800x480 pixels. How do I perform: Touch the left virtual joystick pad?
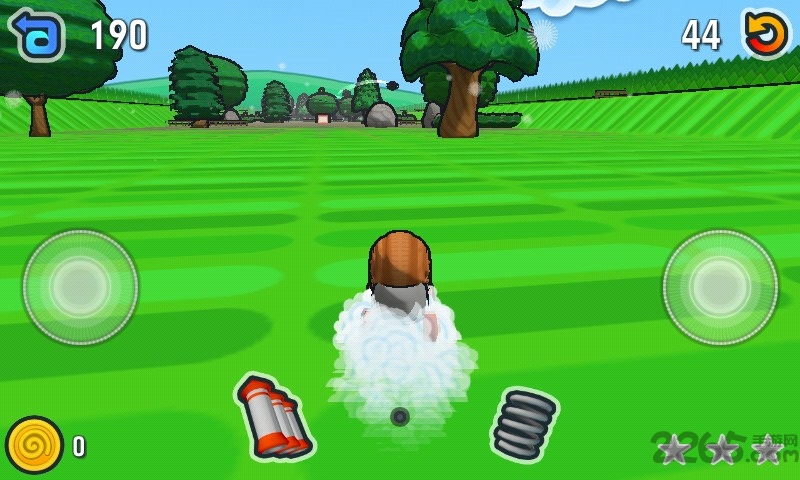[80, 288]
